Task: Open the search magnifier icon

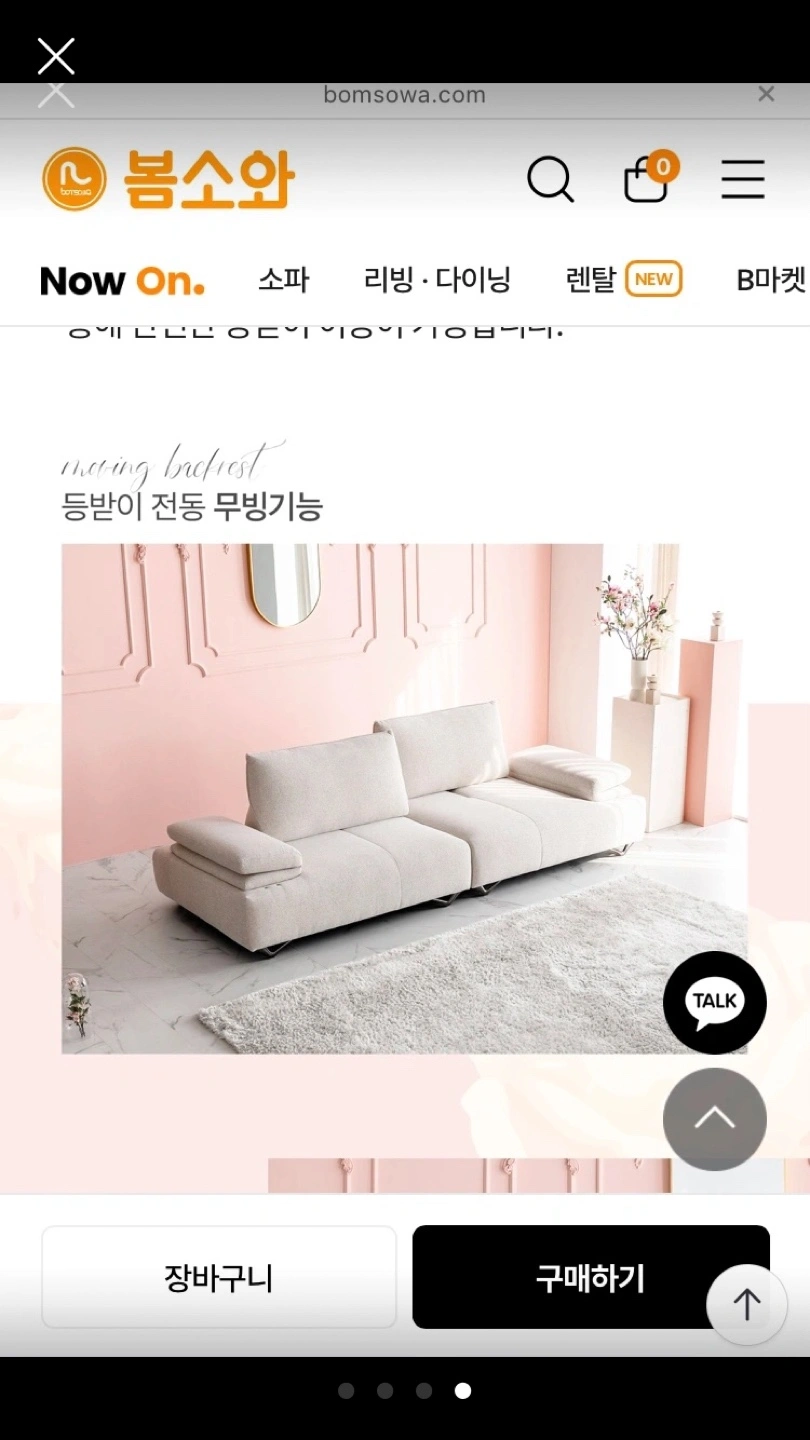Action: point(550,180)
